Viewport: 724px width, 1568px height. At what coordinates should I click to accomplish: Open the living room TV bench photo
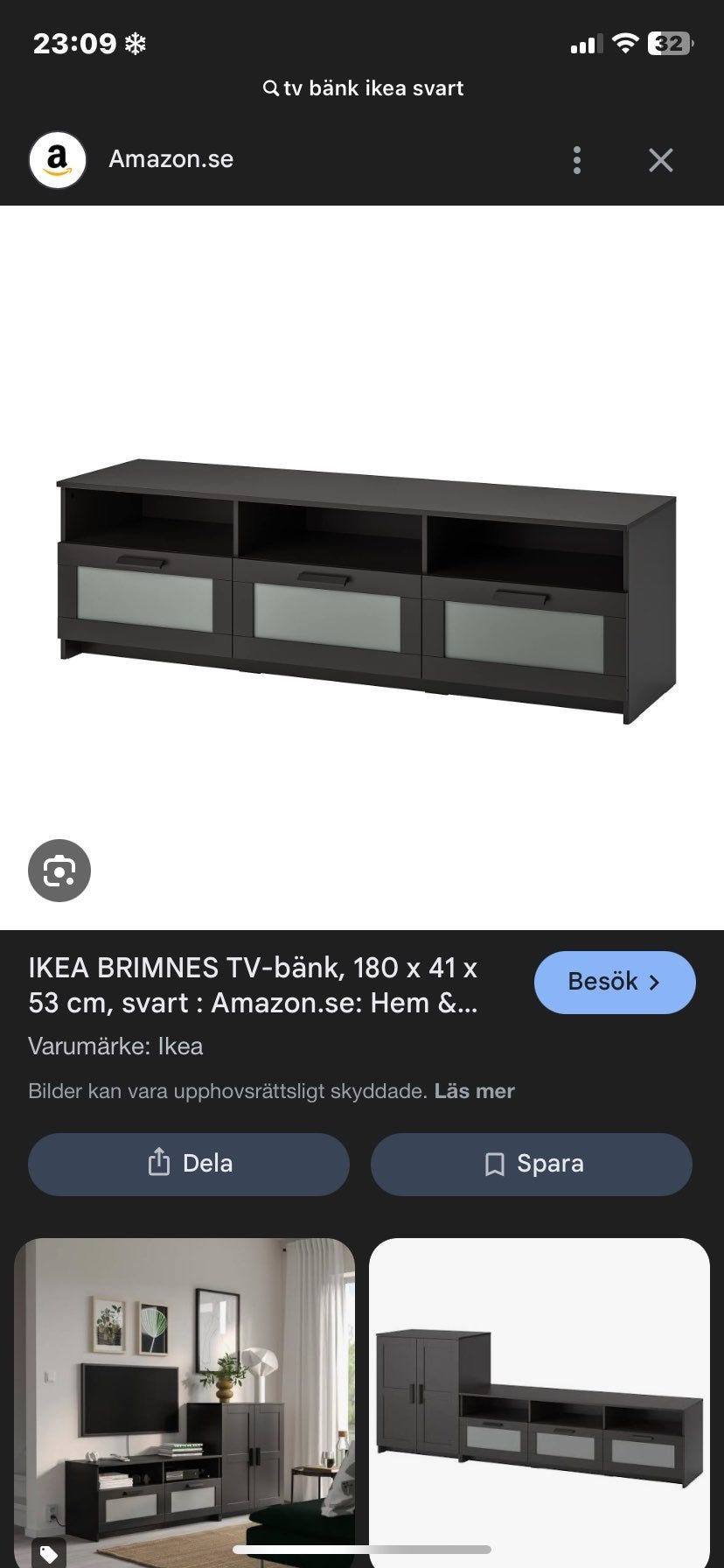coord(184,1400)
